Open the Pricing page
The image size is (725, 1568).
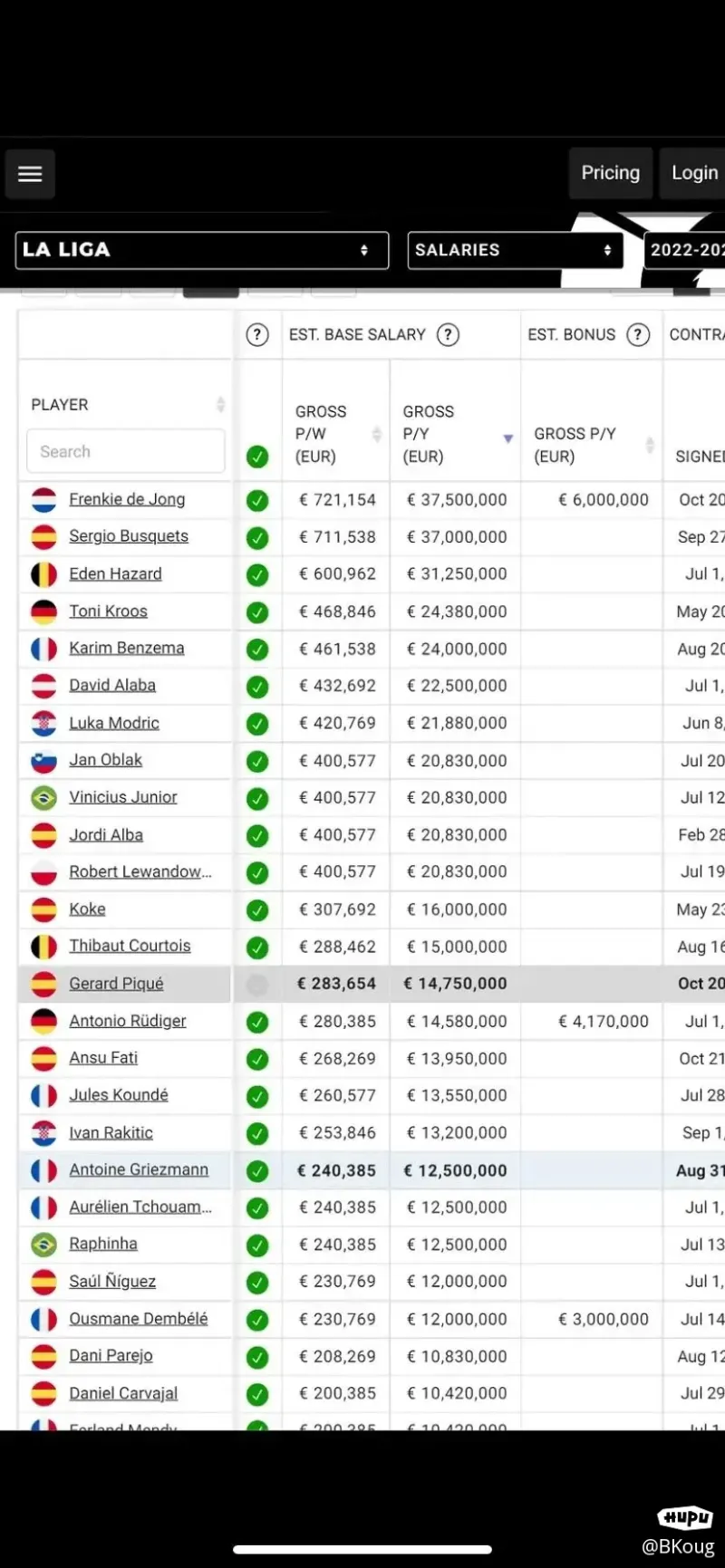point(610,173)
